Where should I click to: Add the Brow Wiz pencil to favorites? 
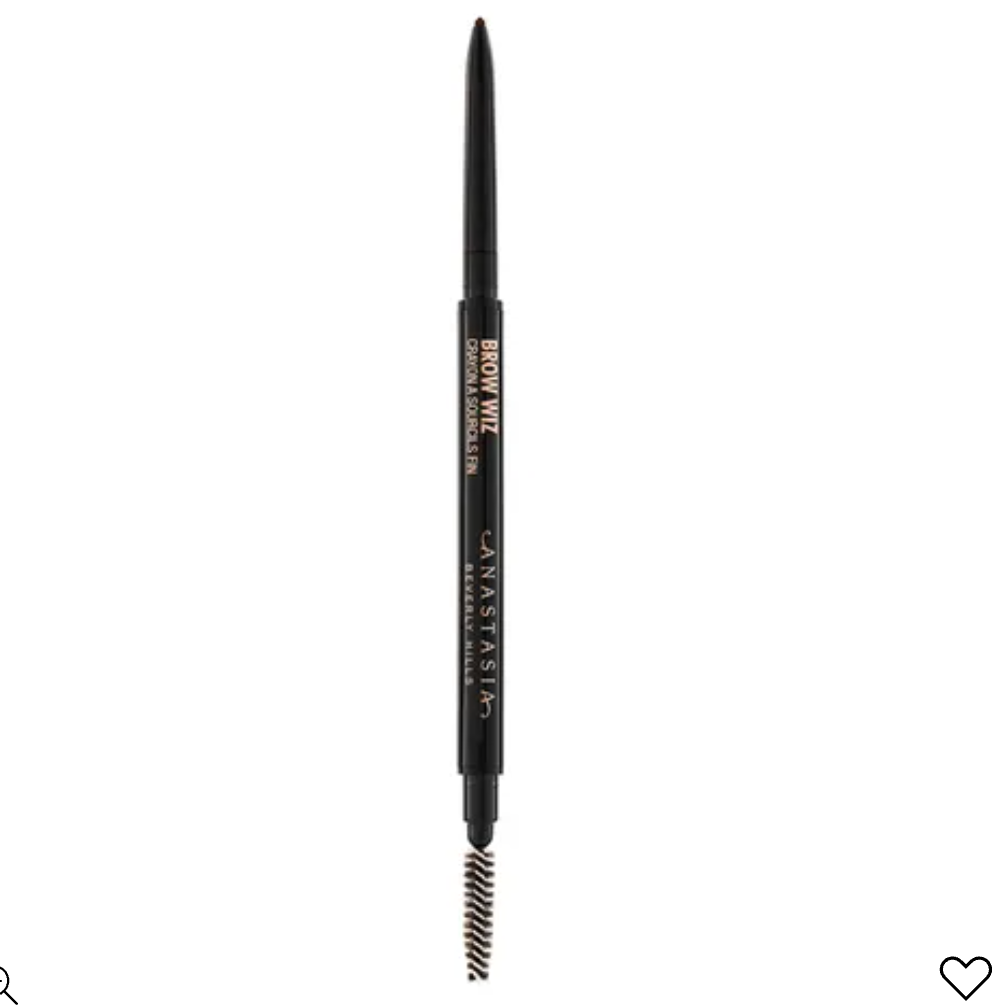click(x=964, y=977)
